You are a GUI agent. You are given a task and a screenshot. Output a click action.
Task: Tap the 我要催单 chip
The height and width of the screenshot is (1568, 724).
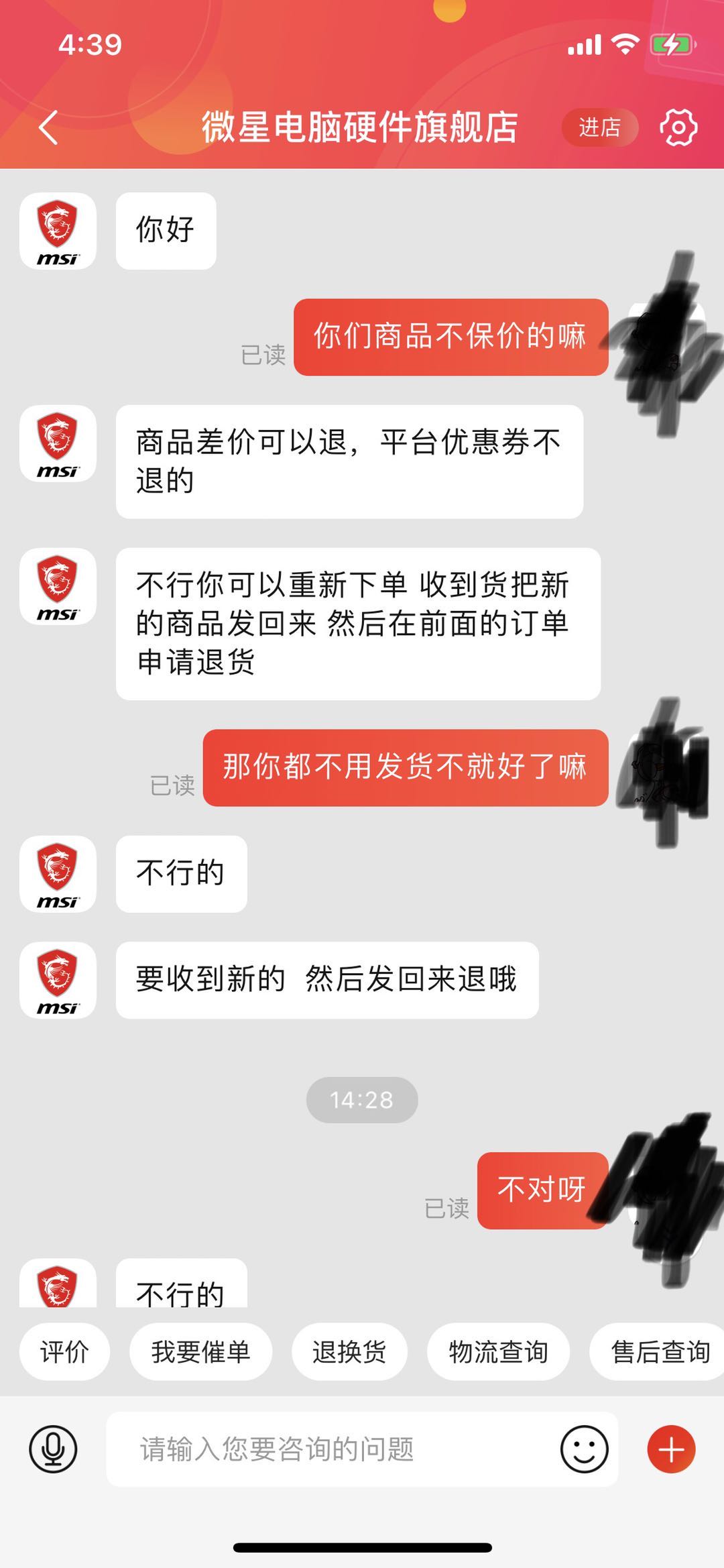pyautogui.click(x=200, y=1351)
